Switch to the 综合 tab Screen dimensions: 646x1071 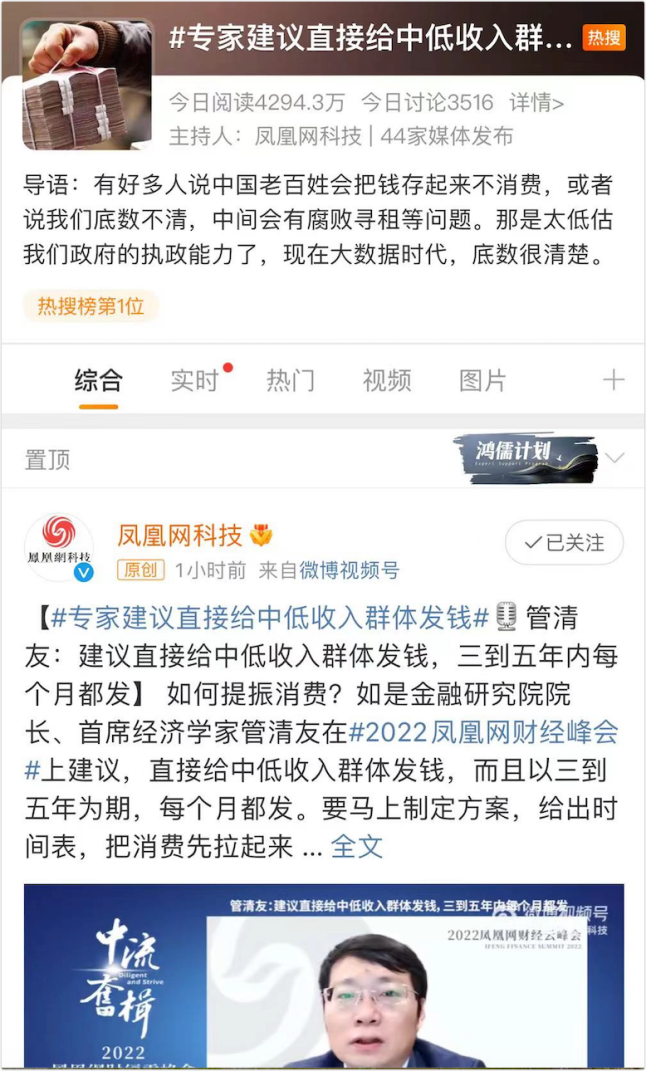(98, 380)
